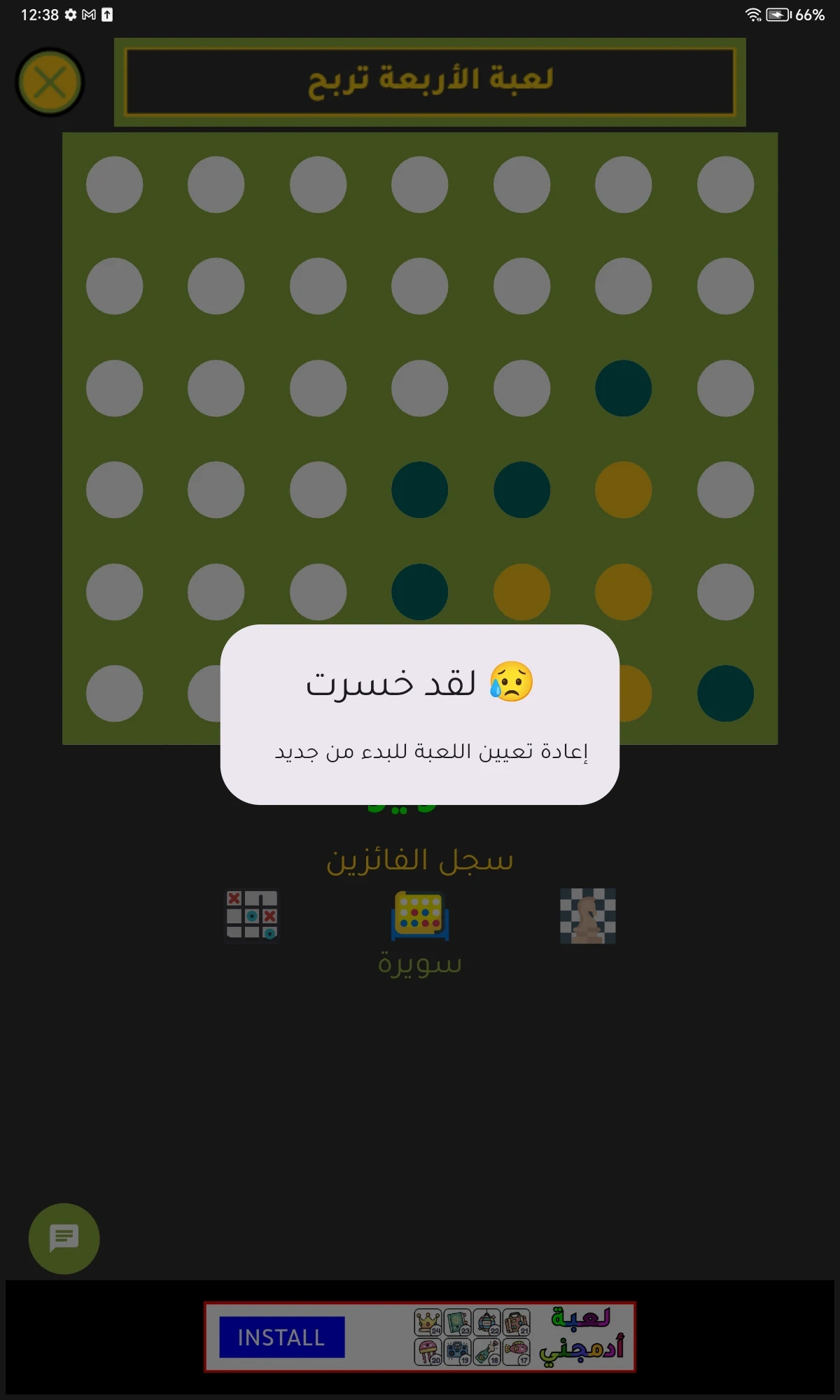The width and height of the screenshot is (840, 1400).
Task: Open the chess game icon
Action: [x=588, y=916]
